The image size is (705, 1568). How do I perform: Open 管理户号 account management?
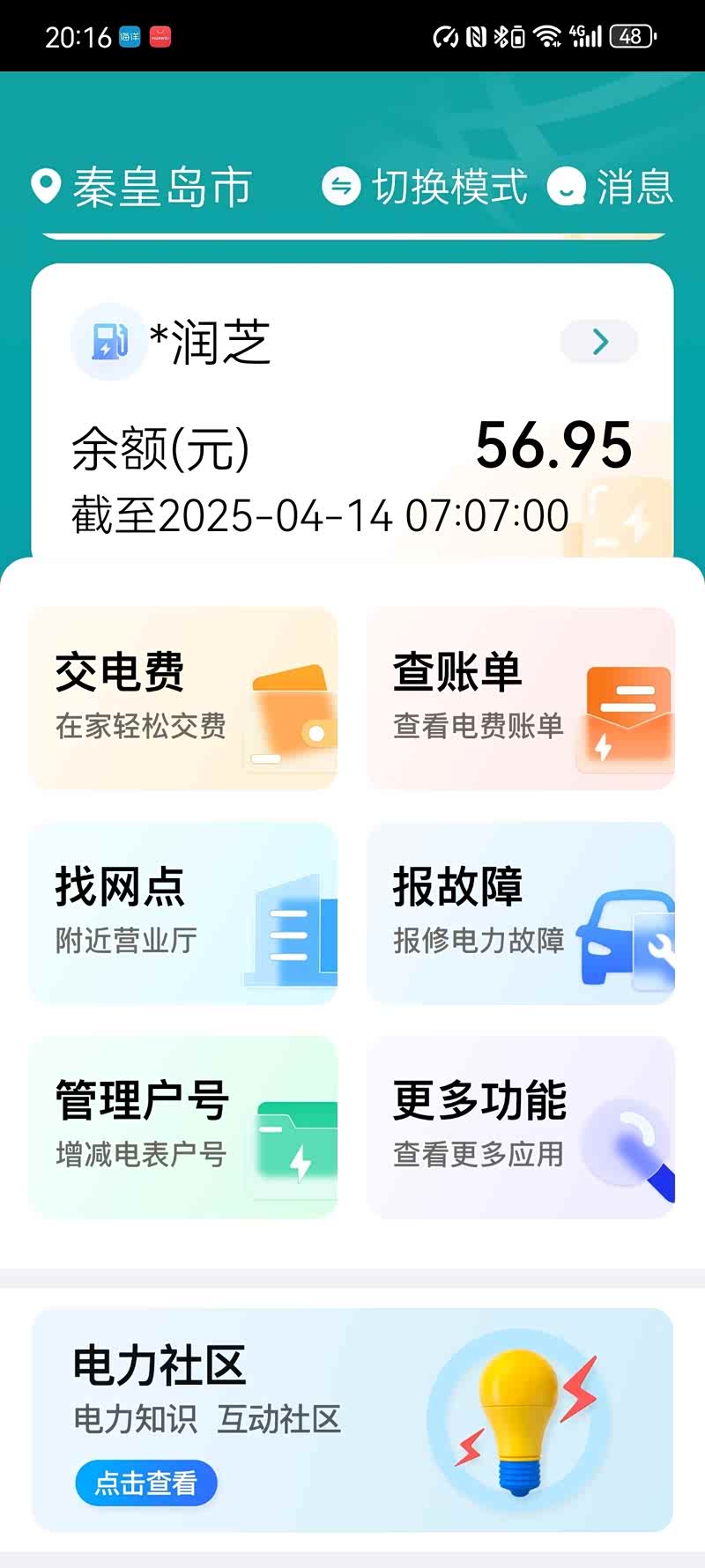183,1127
